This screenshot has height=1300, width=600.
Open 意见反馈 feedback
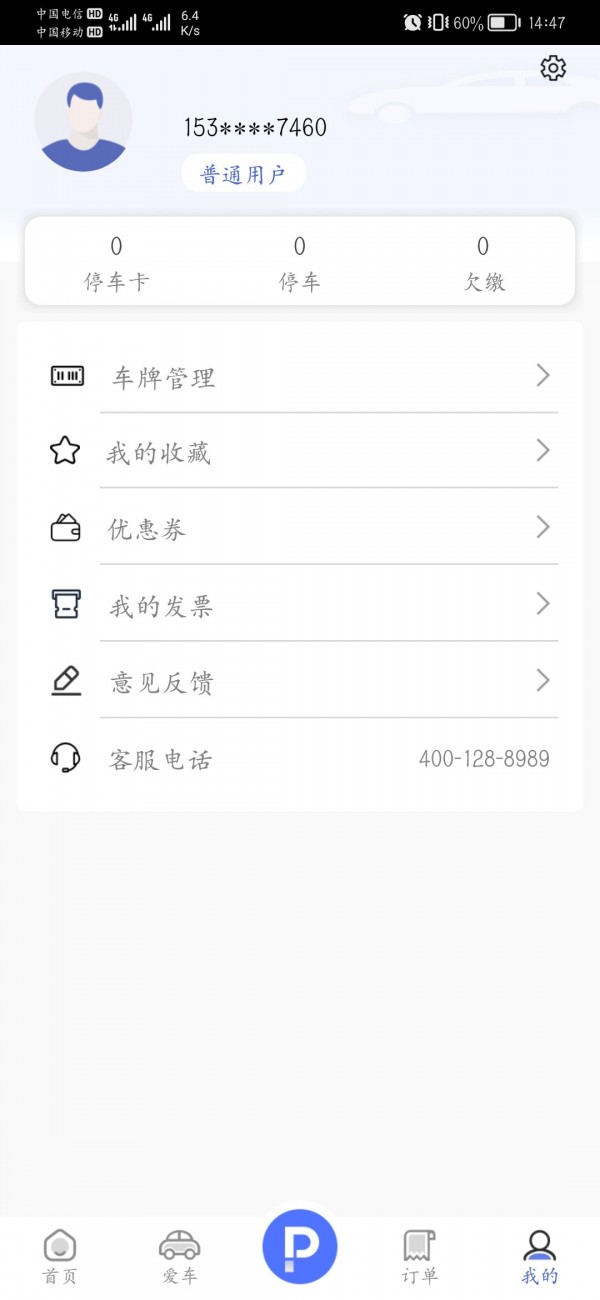tap(300, 682)
